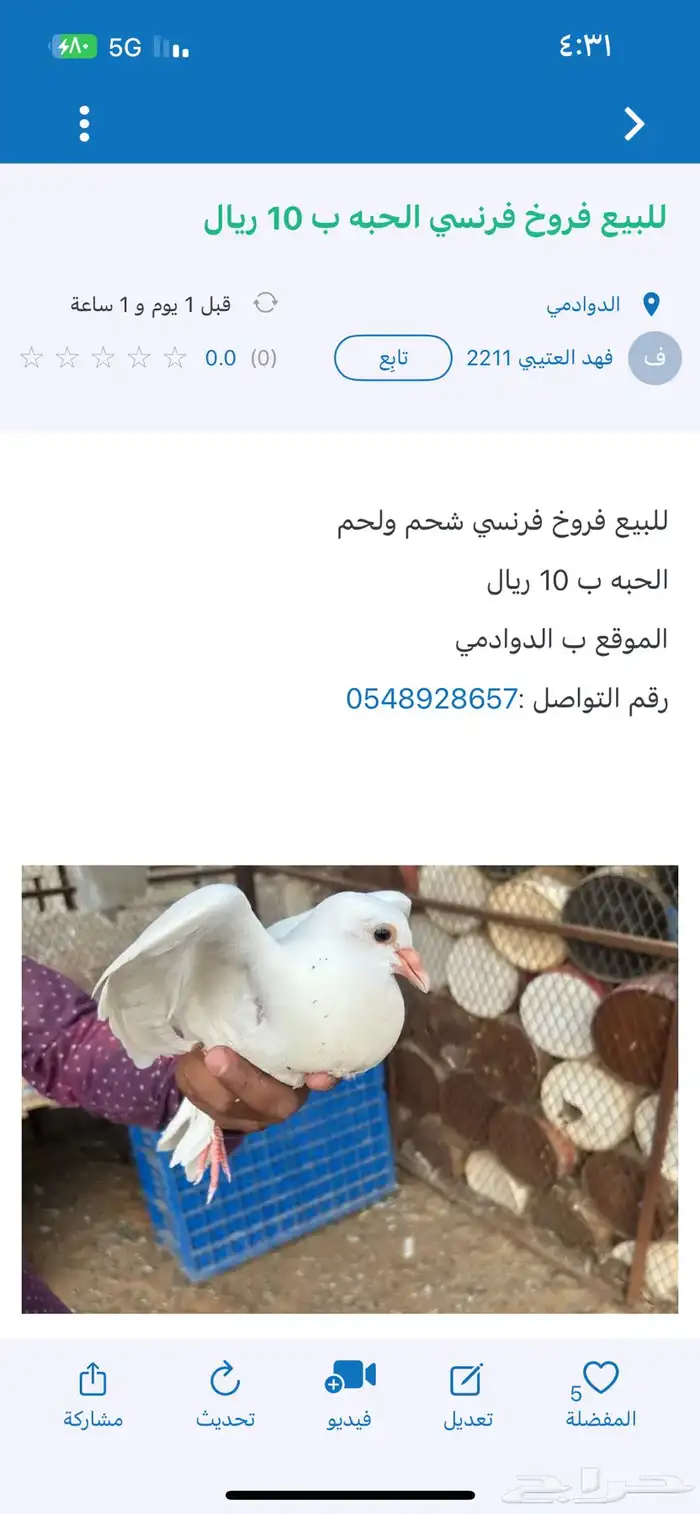Open the الدوادمي location link

click(584, 304)
